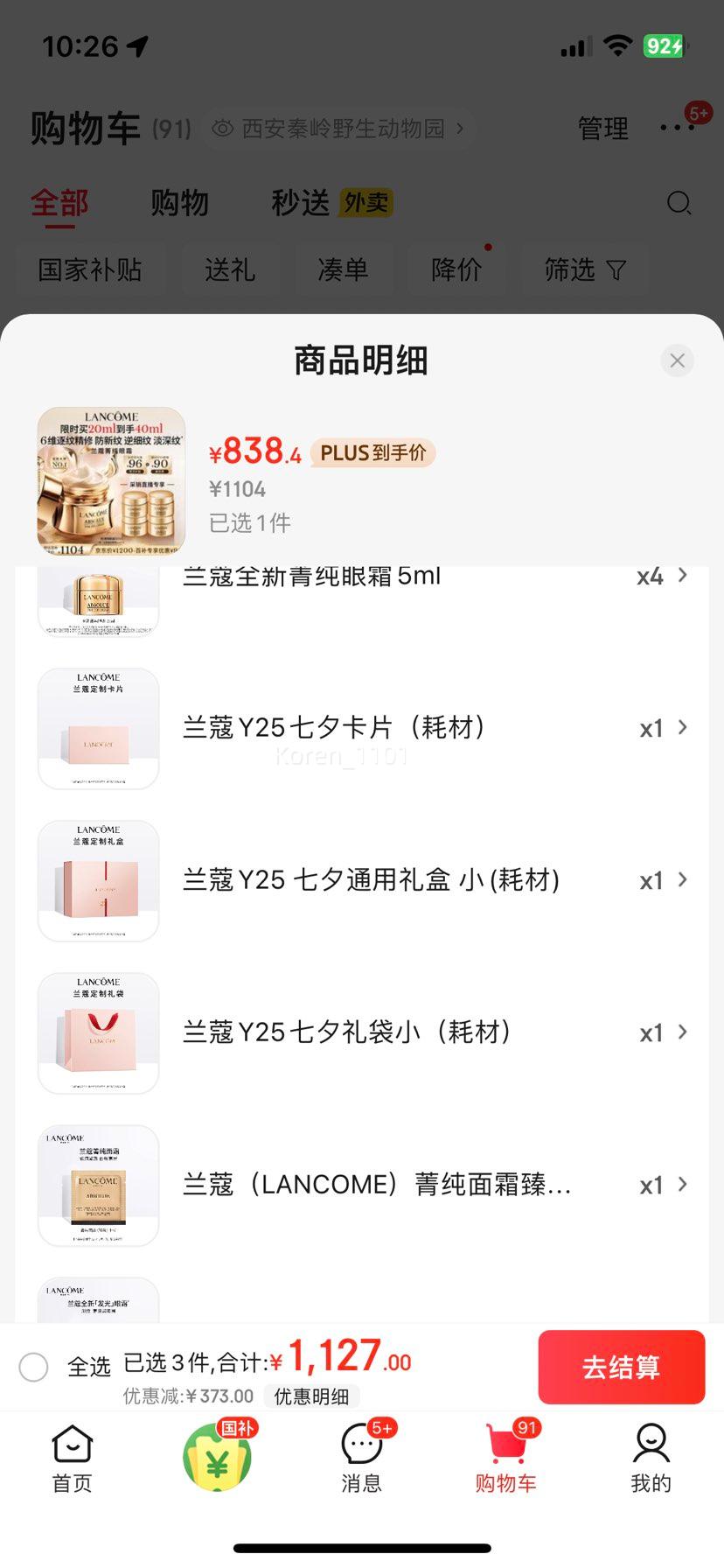Close the 商品明细 sheet
The width and height of the screenshot is (724, 1568).
point(677,360)
